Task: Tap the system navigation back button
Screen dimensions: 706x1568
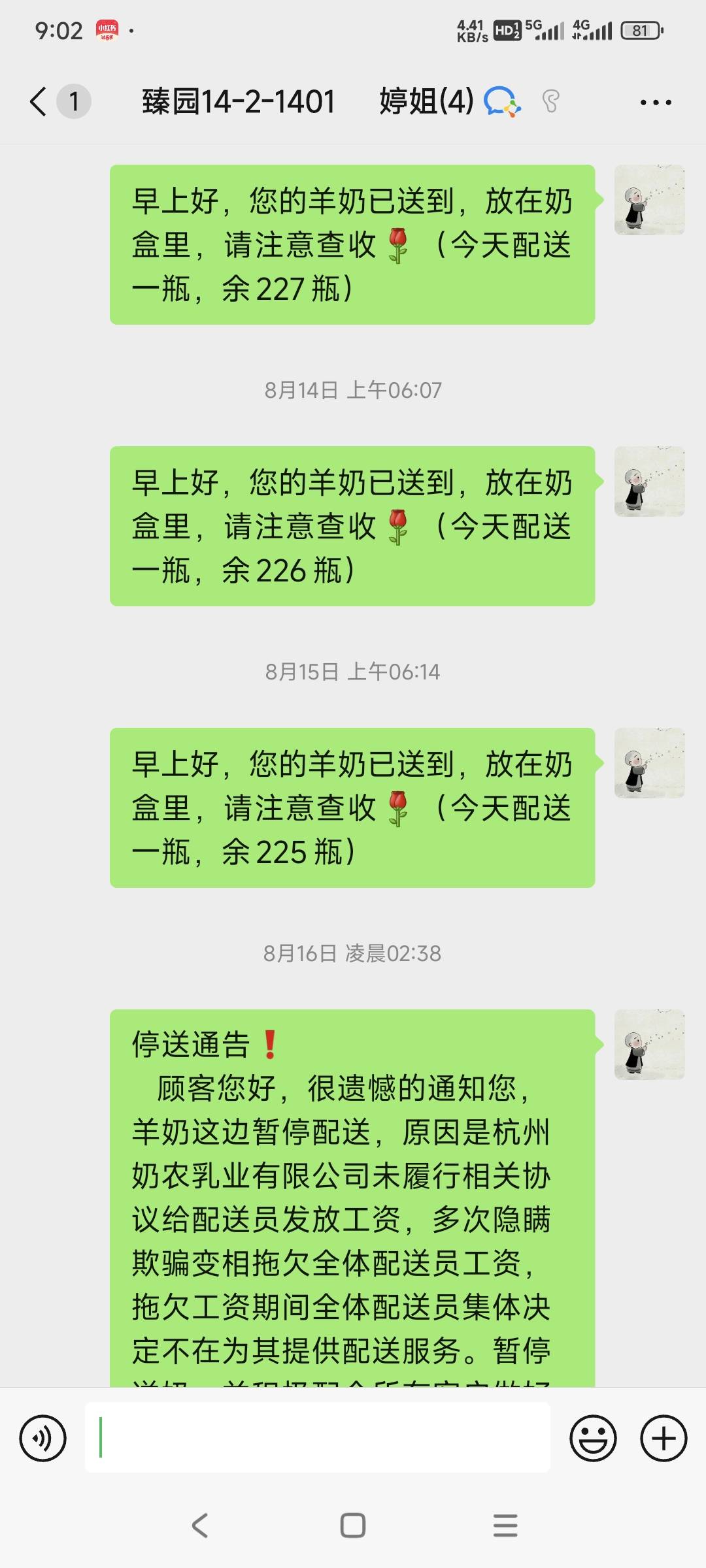Action: click(x=199, y=1526)
